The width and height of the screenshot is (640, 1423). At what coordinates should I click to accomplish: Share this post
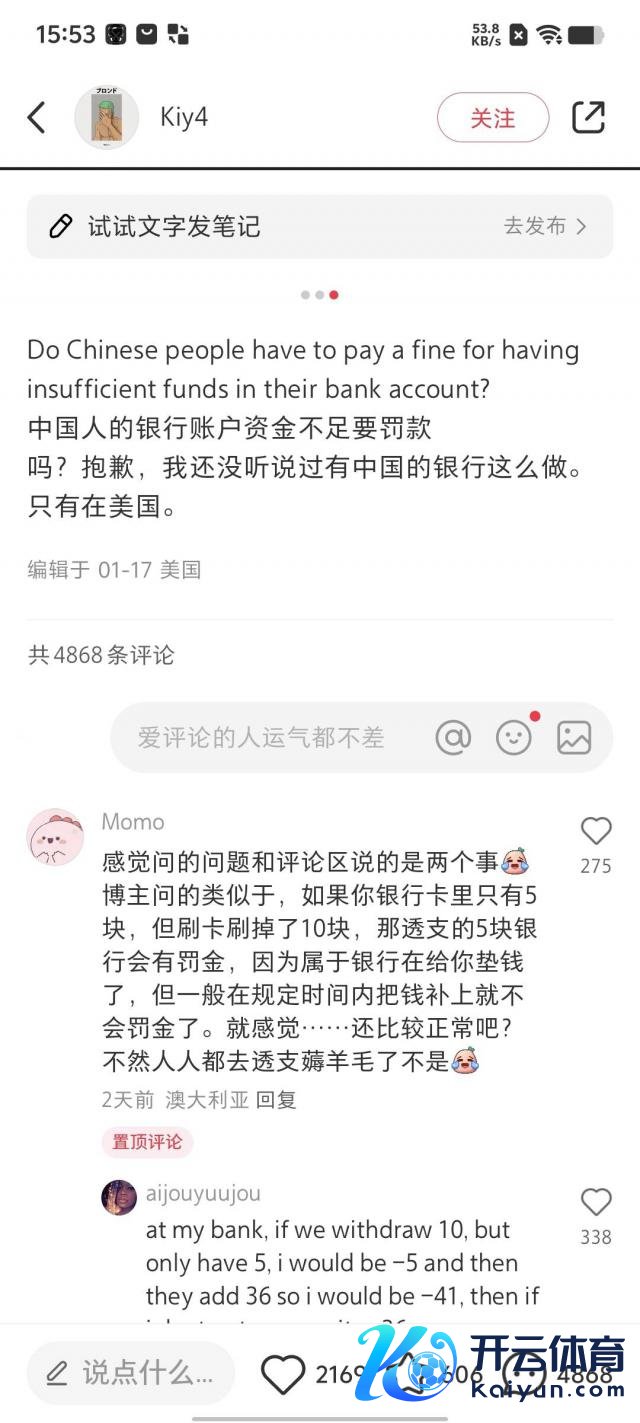click(588, 117)
